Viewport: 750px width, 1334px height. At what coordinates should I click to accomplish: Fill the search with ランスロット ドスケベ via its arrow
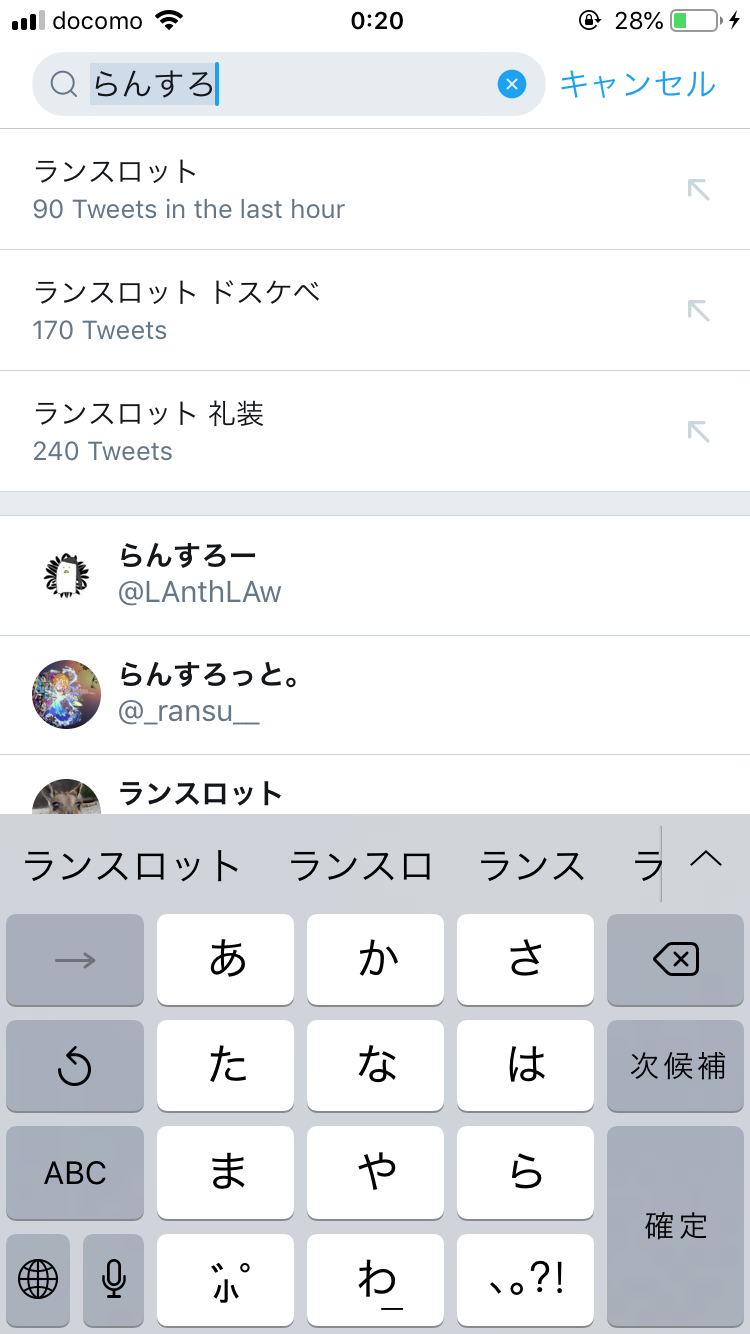coord(698,310)
